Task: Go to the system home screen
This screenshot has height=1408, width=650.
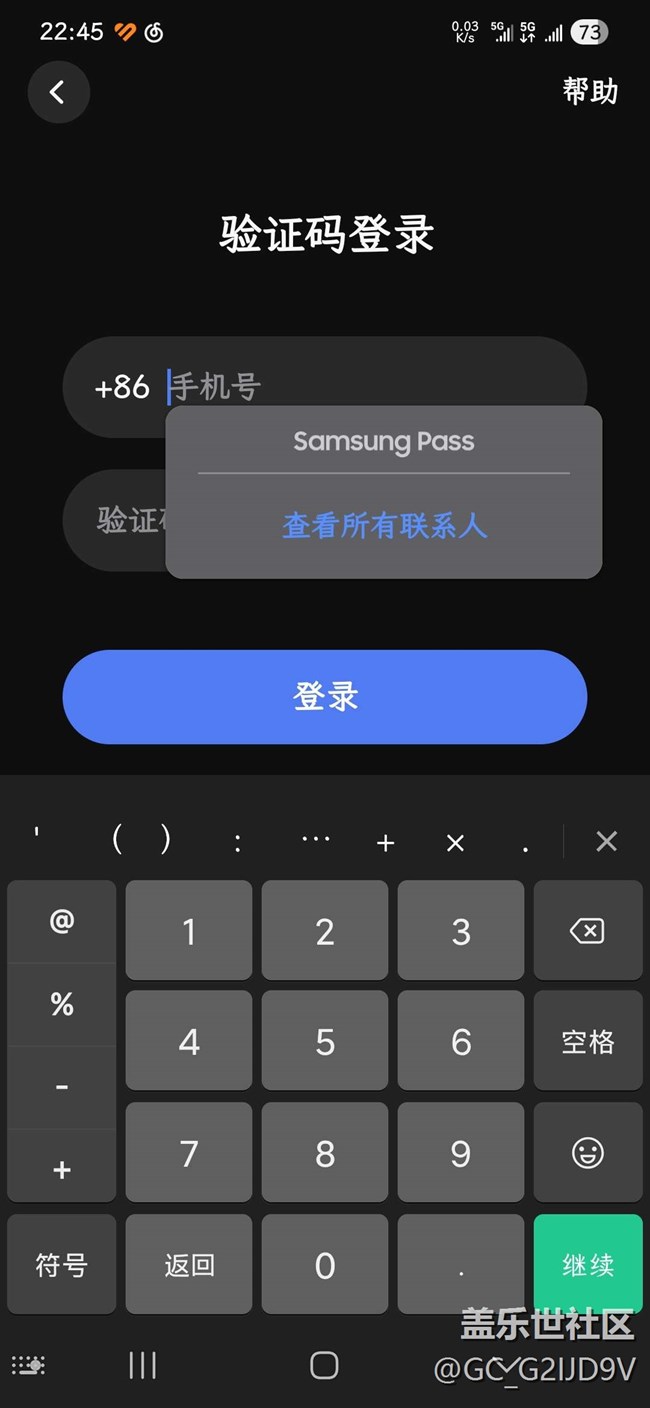Action: pyautogui.click(x=324, y=1365)
